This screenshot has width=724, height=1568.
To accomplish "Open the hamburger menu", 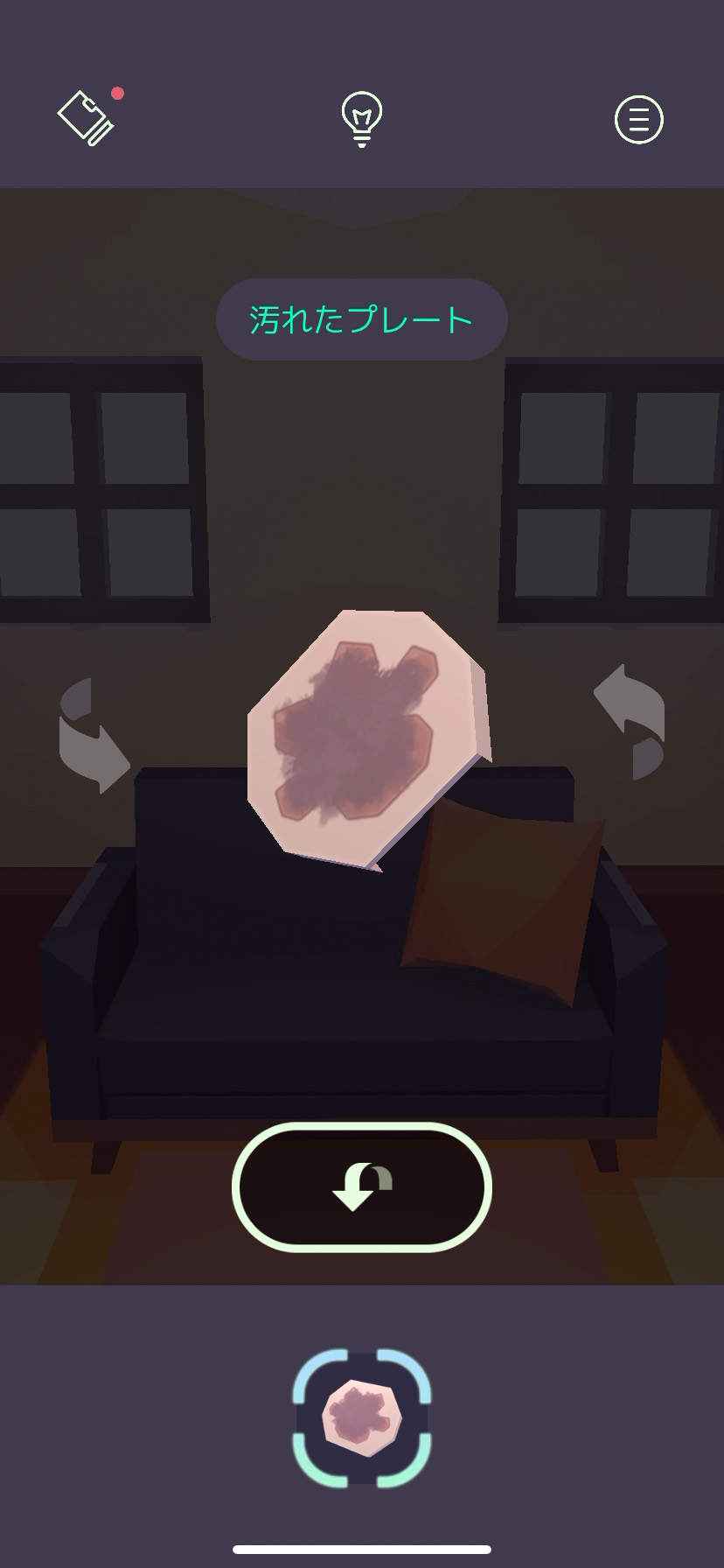I will point(638,120).
